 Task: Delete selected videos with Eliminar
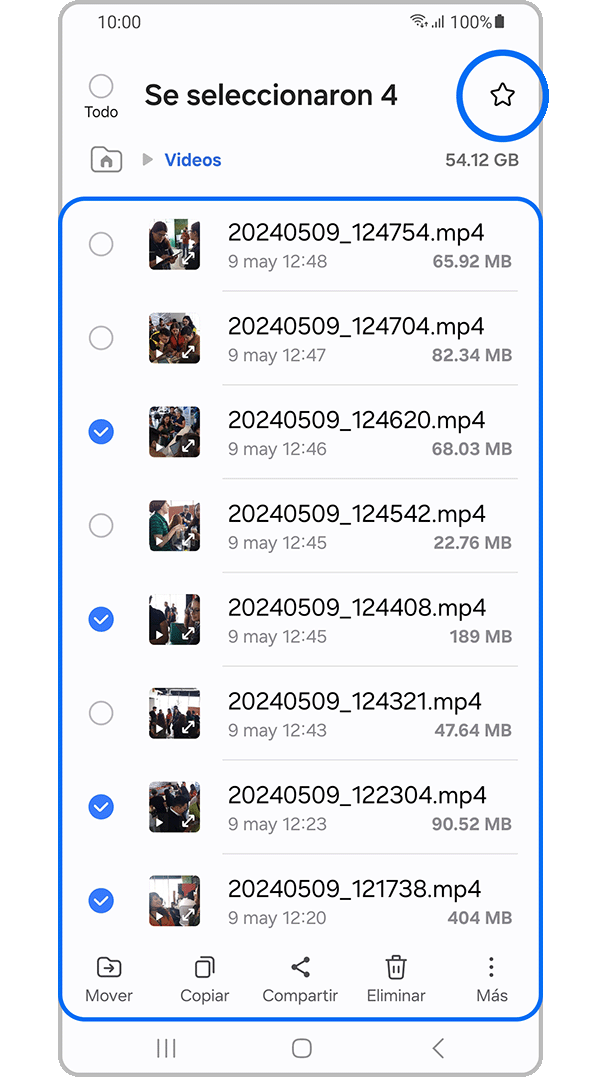(396, 978)
